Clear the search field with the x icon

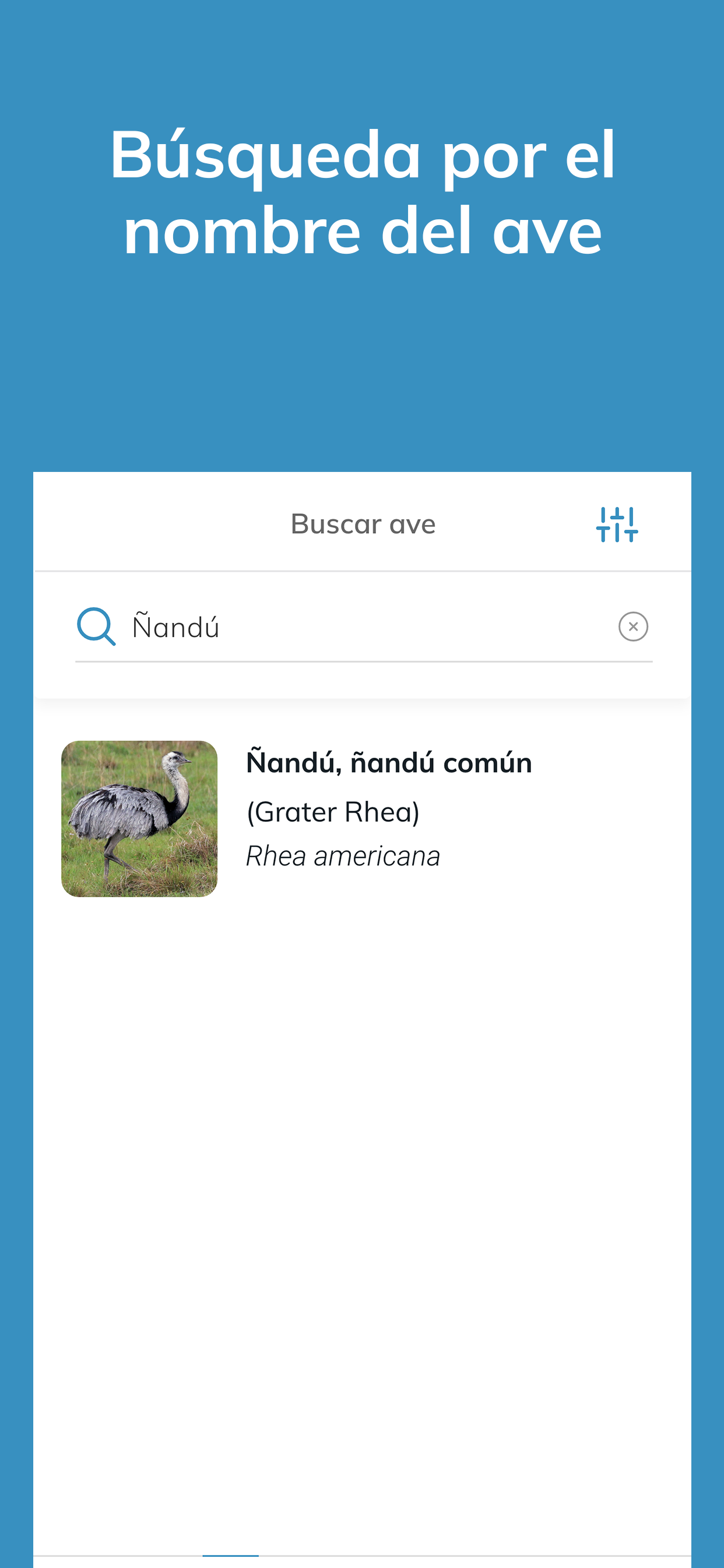[633, 626]
